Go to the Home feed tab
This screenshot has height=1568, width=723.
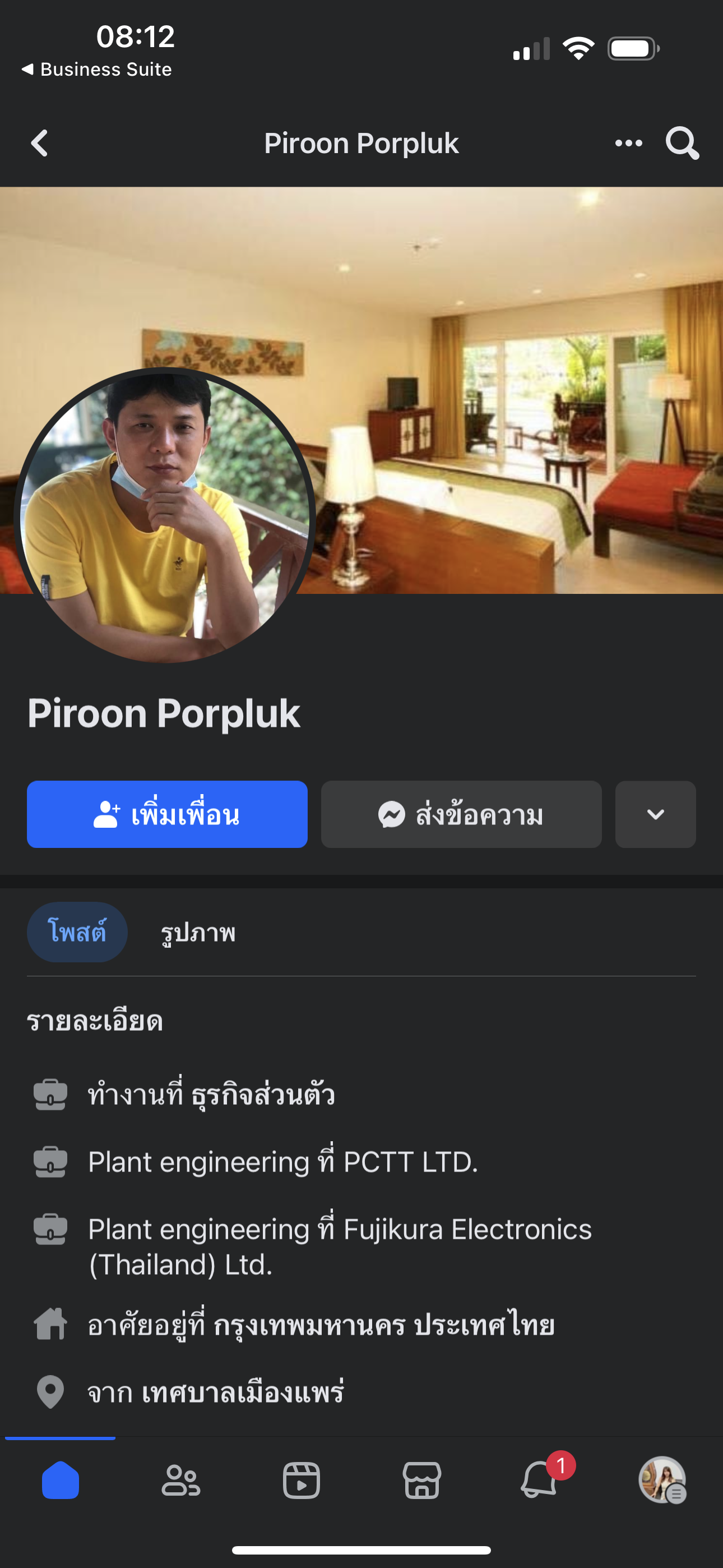61,1480
